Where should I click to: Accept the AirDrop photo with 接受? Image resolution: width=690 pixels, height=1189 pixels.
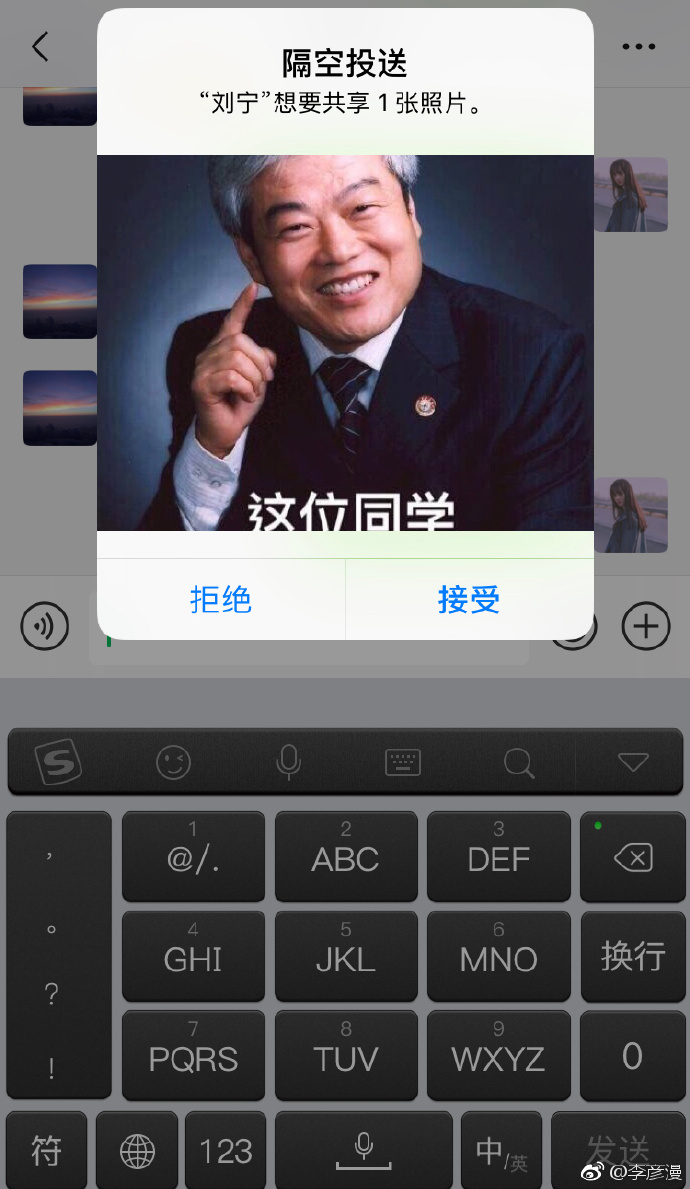coord(469,600)
